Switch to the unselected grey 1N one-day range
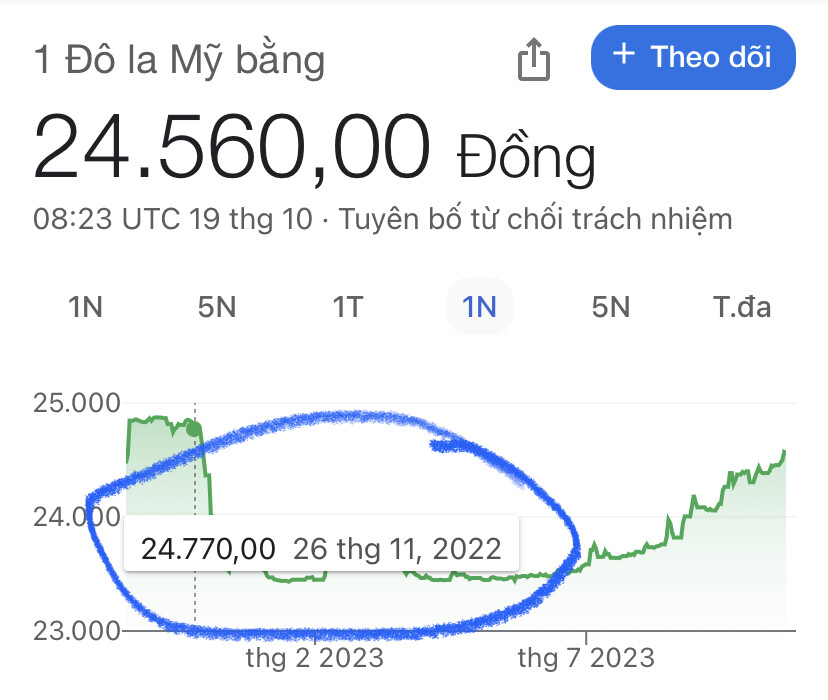Image resolution: width=828 pixels, height=700 pixels. 86,307
